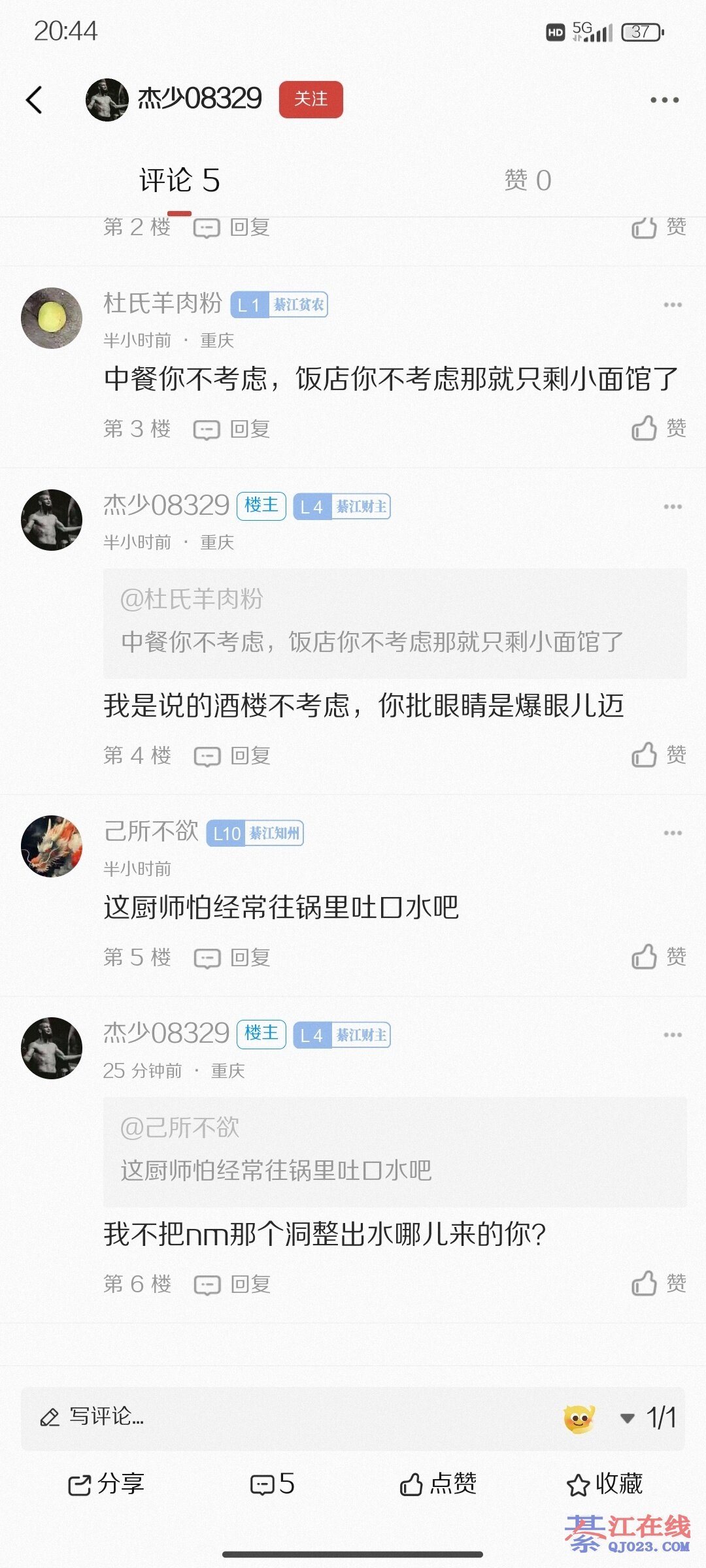Like the 第 5 楼 comment

658,957
